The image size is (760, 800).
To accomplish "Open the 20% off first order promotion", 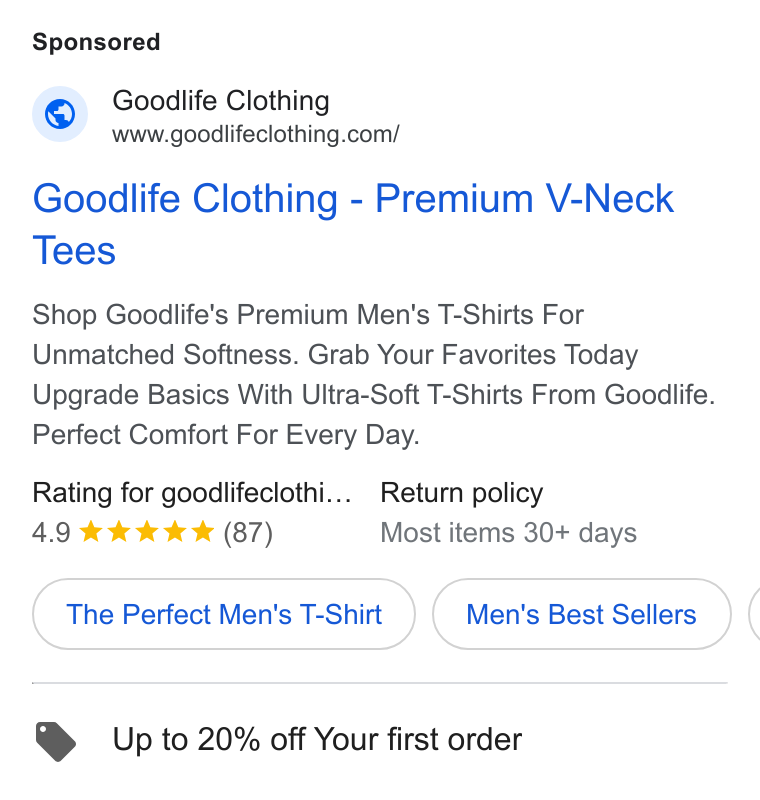I will tap(317, 739).
